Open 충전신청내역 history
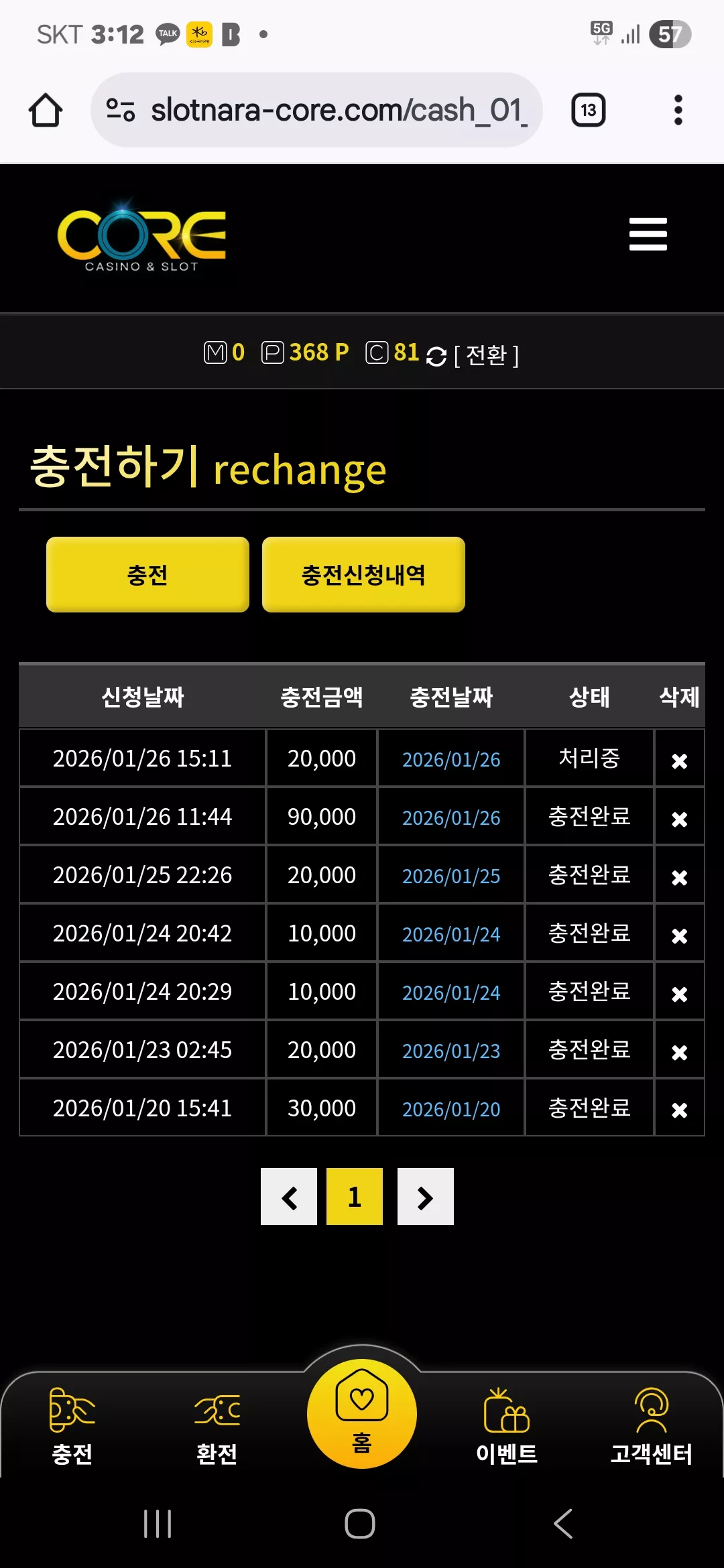Viewport: 724px width, 1568px height. (363, 574)
